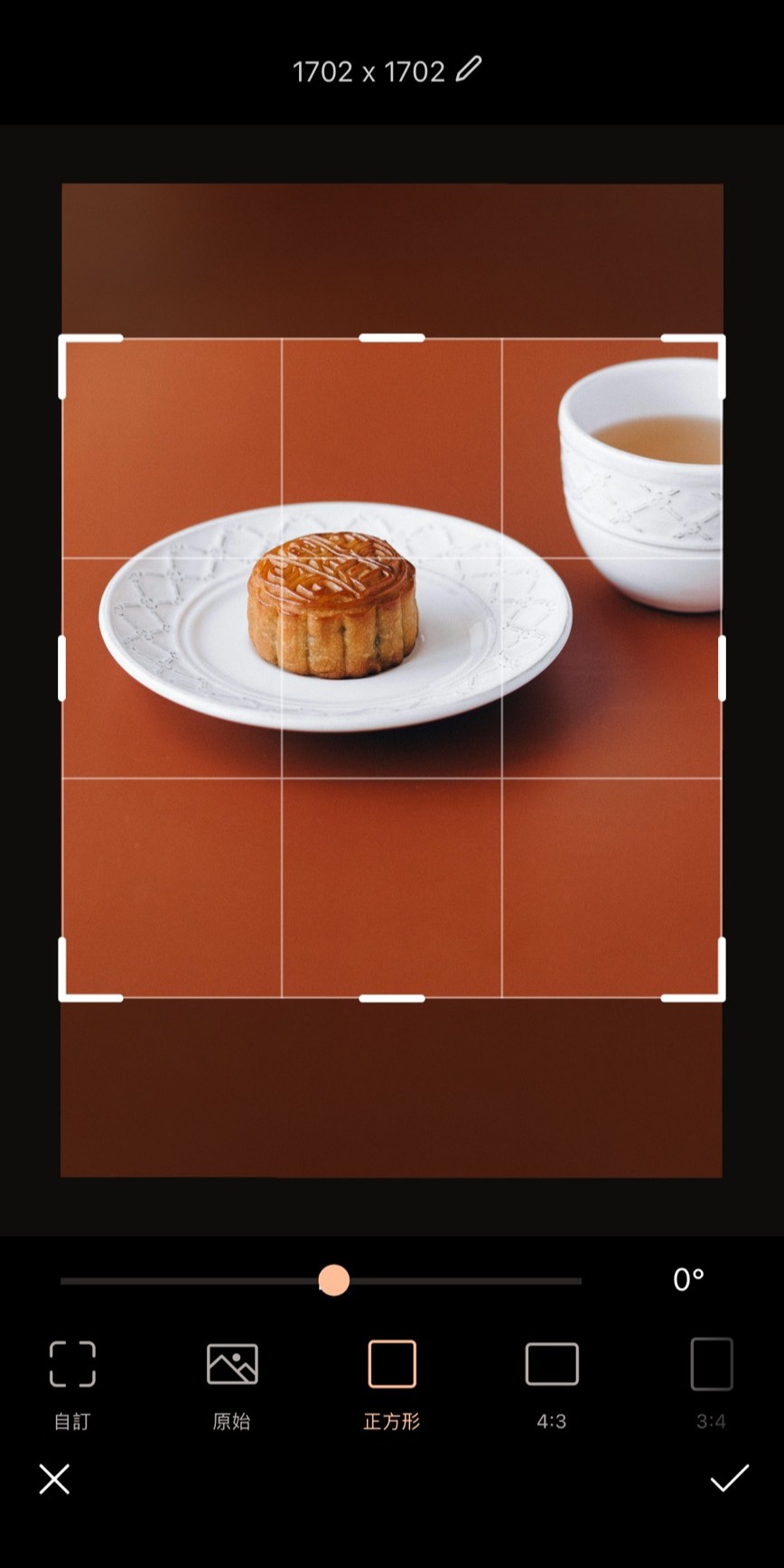Cancel cropping with the X button
This screenshot has width=784, height=1568.
point(54,1479)
